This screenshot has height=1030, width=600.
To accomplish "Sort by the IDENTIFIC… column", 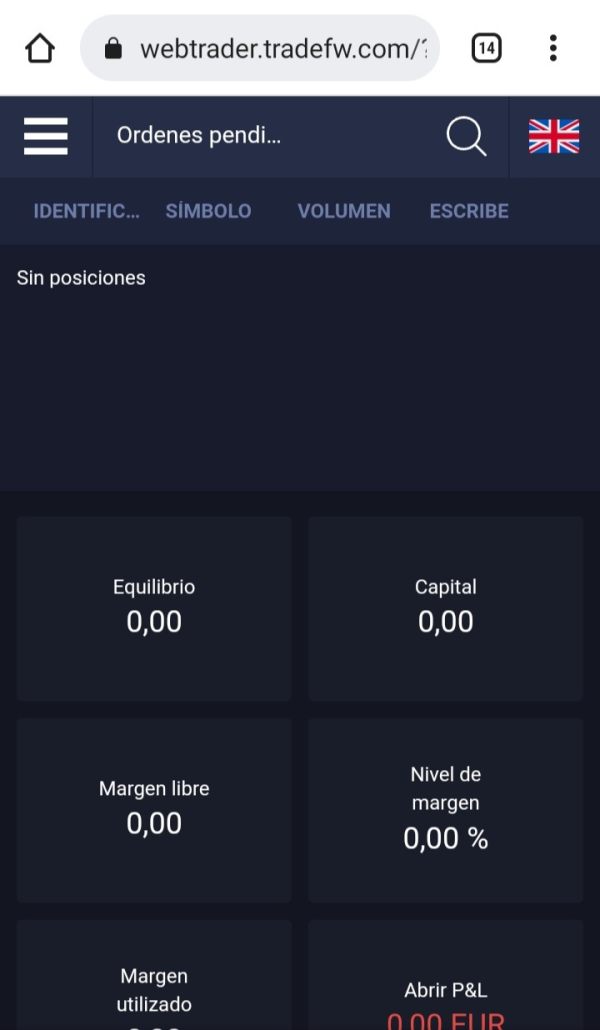I will 86,211.
